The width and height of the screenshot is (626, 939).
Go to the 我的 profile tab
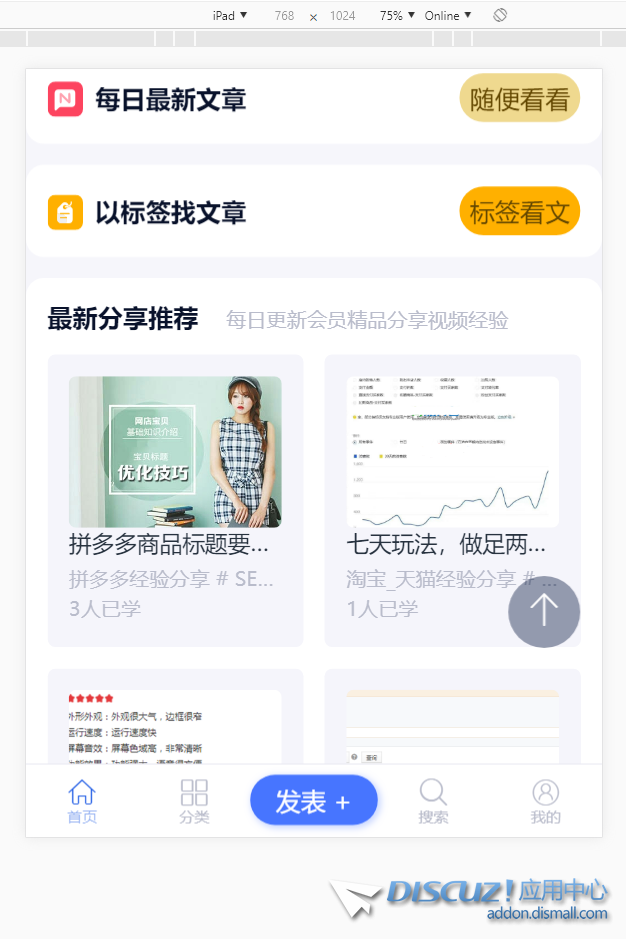(x=545, y=802)
